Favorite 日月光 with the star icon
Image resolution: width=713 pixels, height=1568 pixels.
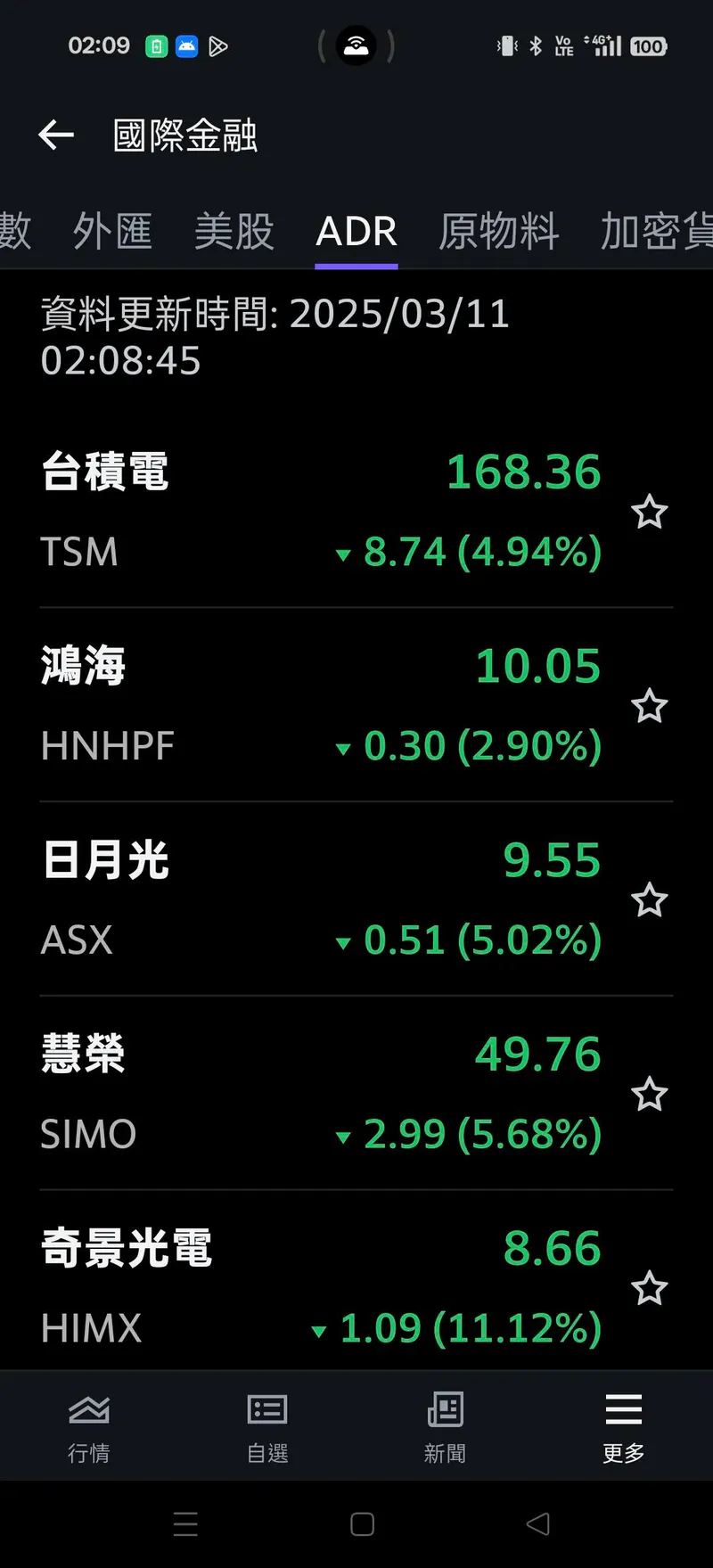point(649,900)
